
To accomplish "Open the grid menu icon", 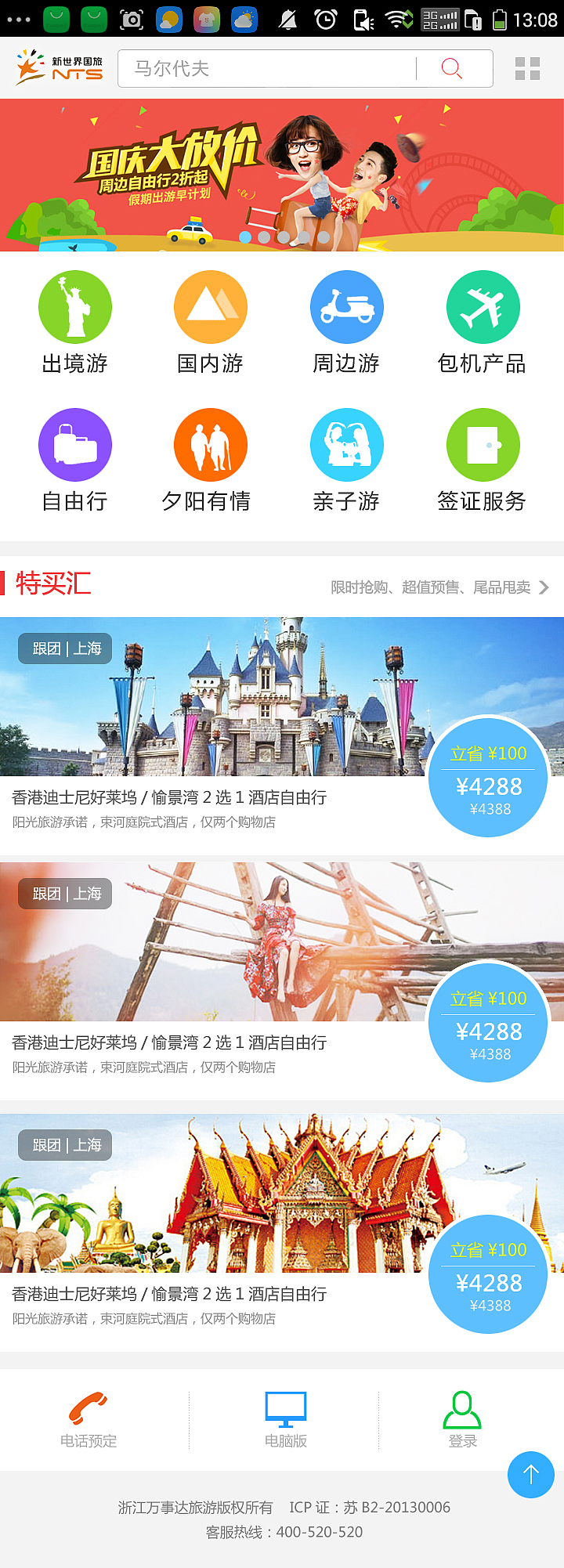I will click(x=527, y=69).
